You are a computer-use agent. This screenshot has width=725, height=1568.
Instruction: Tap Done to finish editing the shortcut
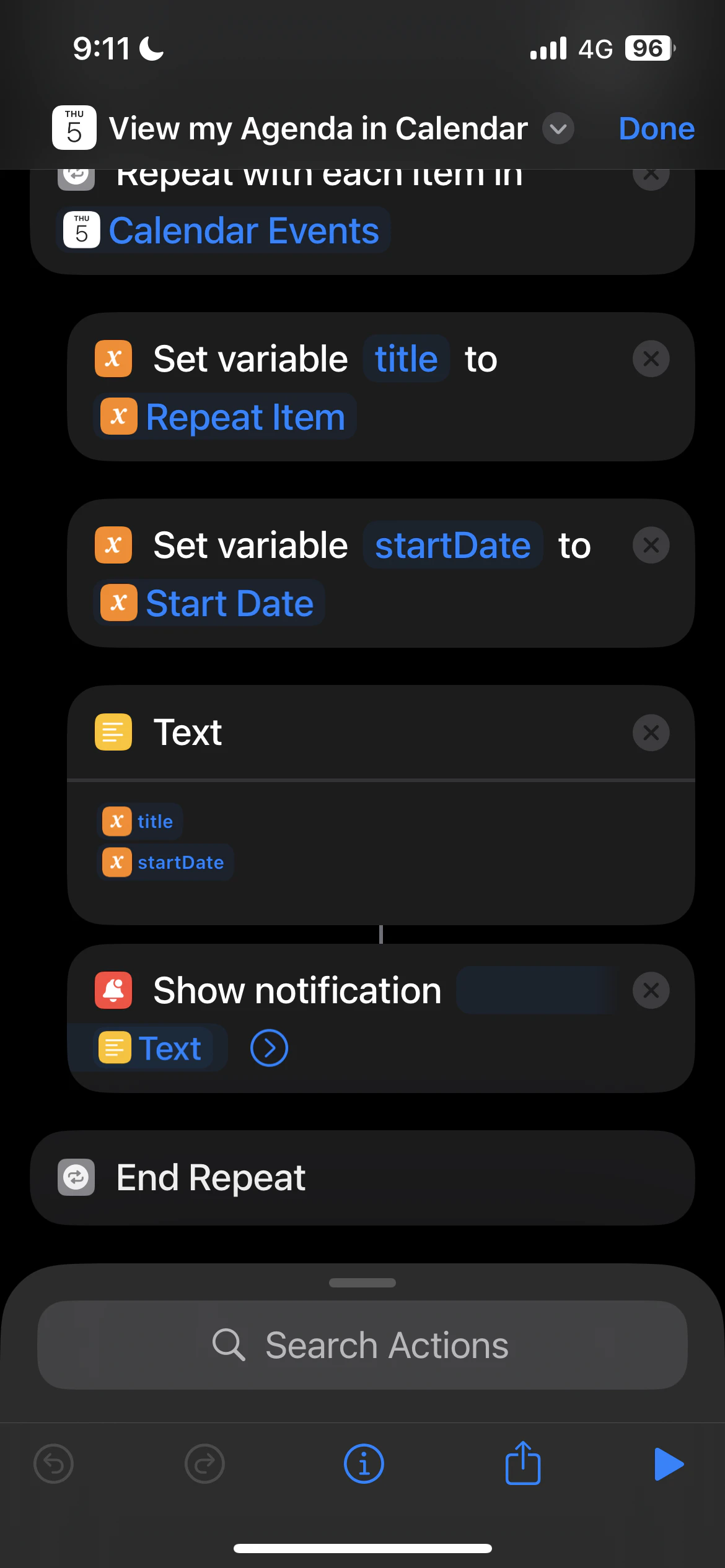point(656,129)
